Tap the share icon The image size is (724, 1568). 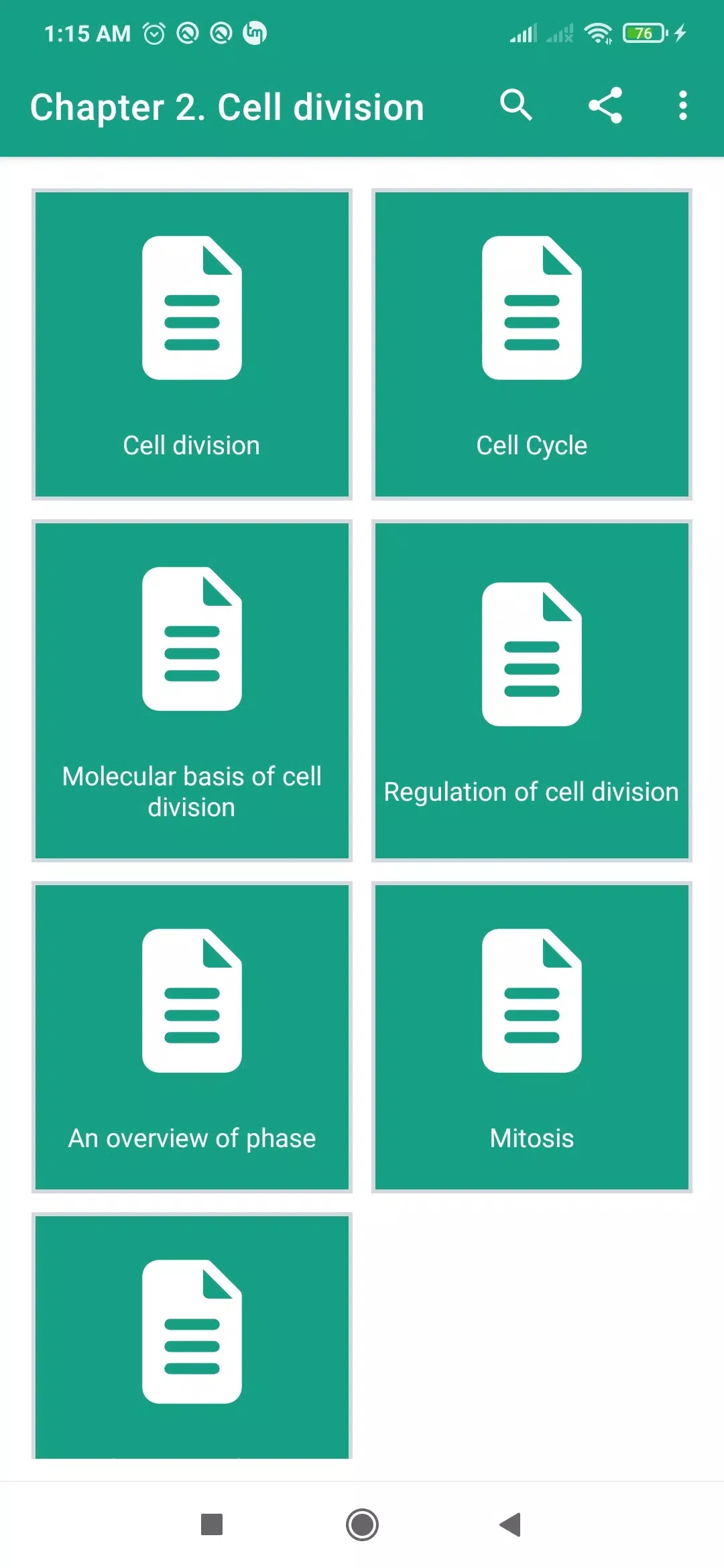605,106
